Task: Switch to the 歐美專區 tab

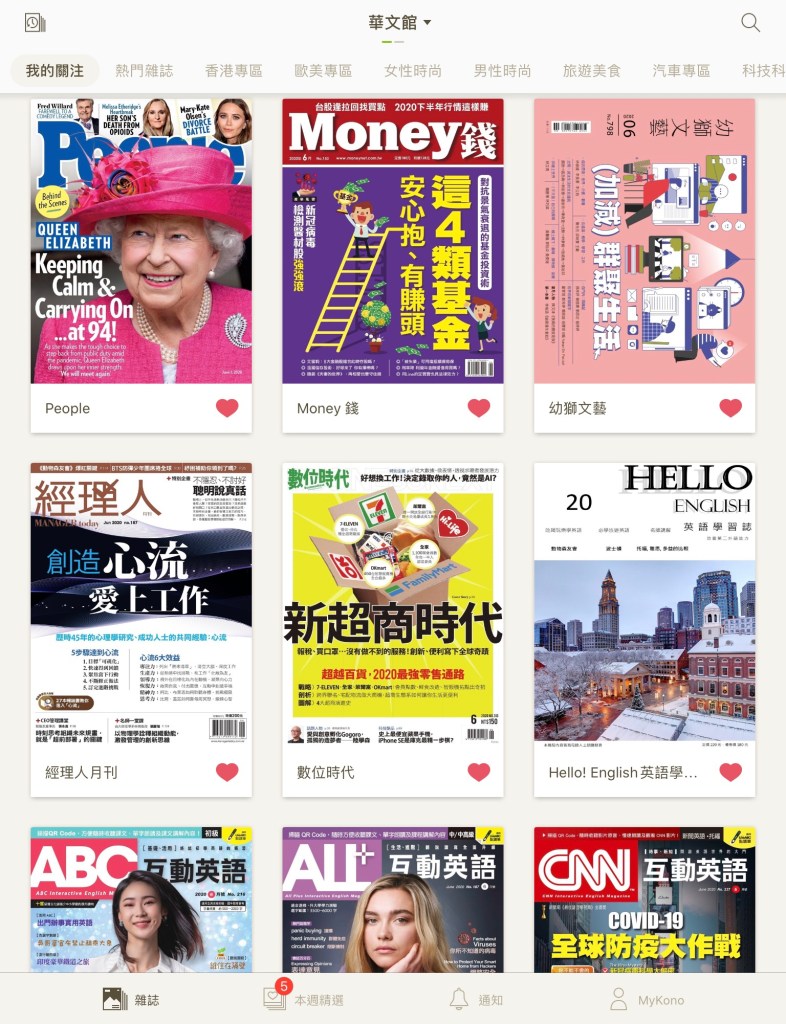Action: point(323,71)
